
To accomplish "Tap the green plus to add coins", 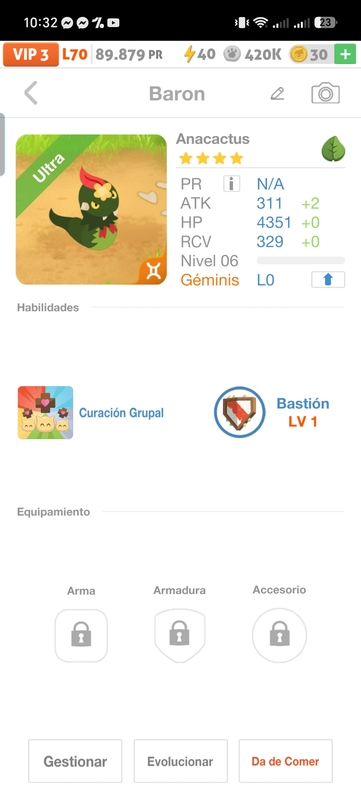I will coord(345,55).
